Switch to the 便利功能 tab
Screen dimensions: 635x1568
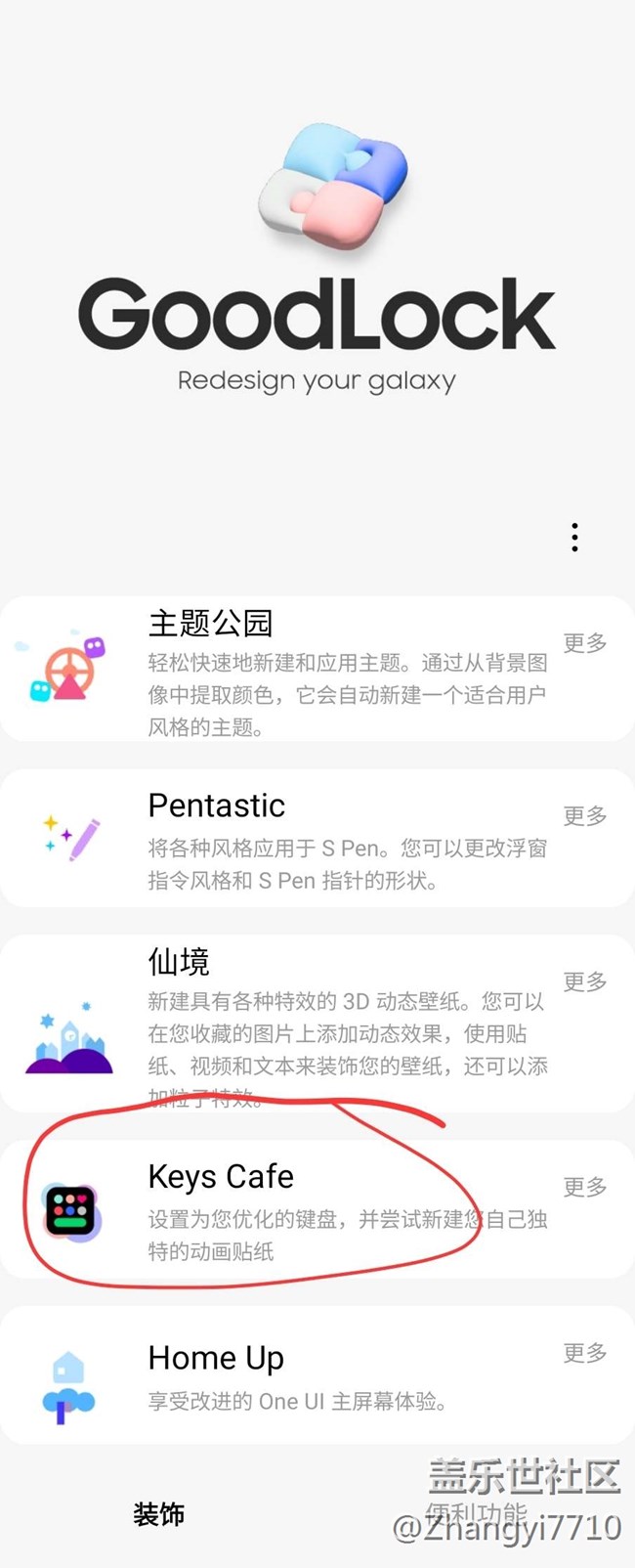pyautogui.click(x=476, y=1515)
